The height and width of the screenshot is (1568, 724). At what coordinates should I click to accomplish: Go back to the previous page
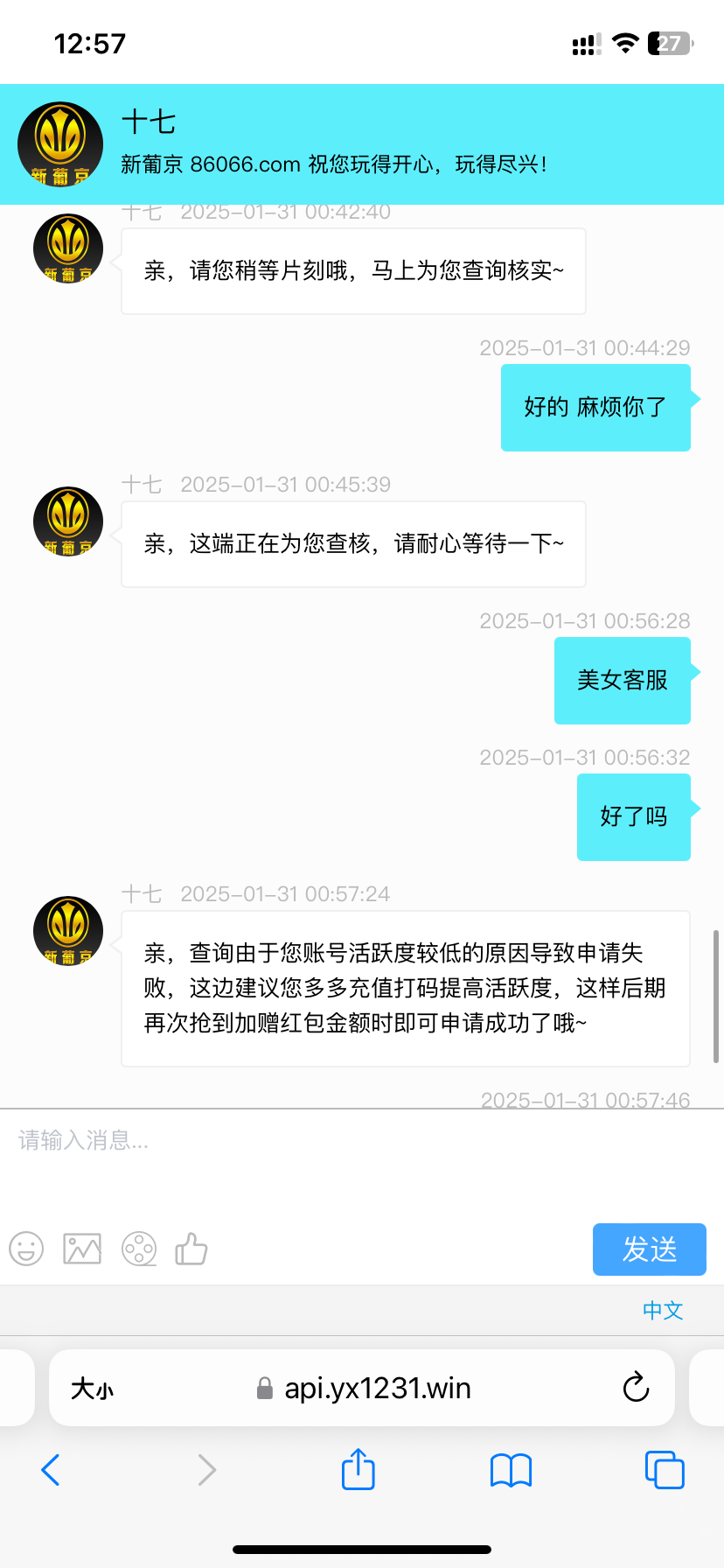[x=51, y=1470]
